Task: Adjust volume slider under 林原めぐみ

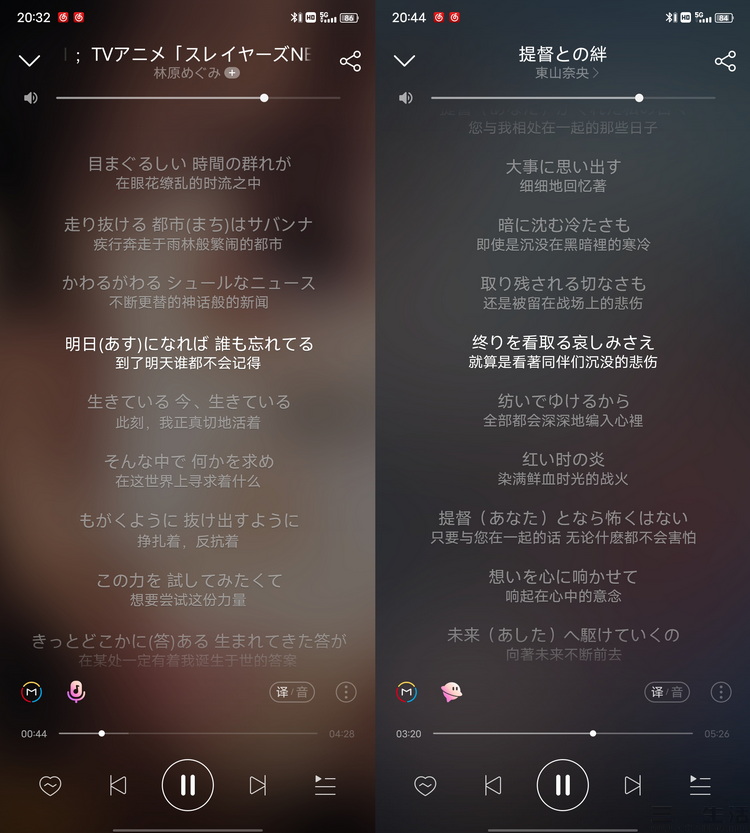Action: pyautogui.click(x=264, y=98)
